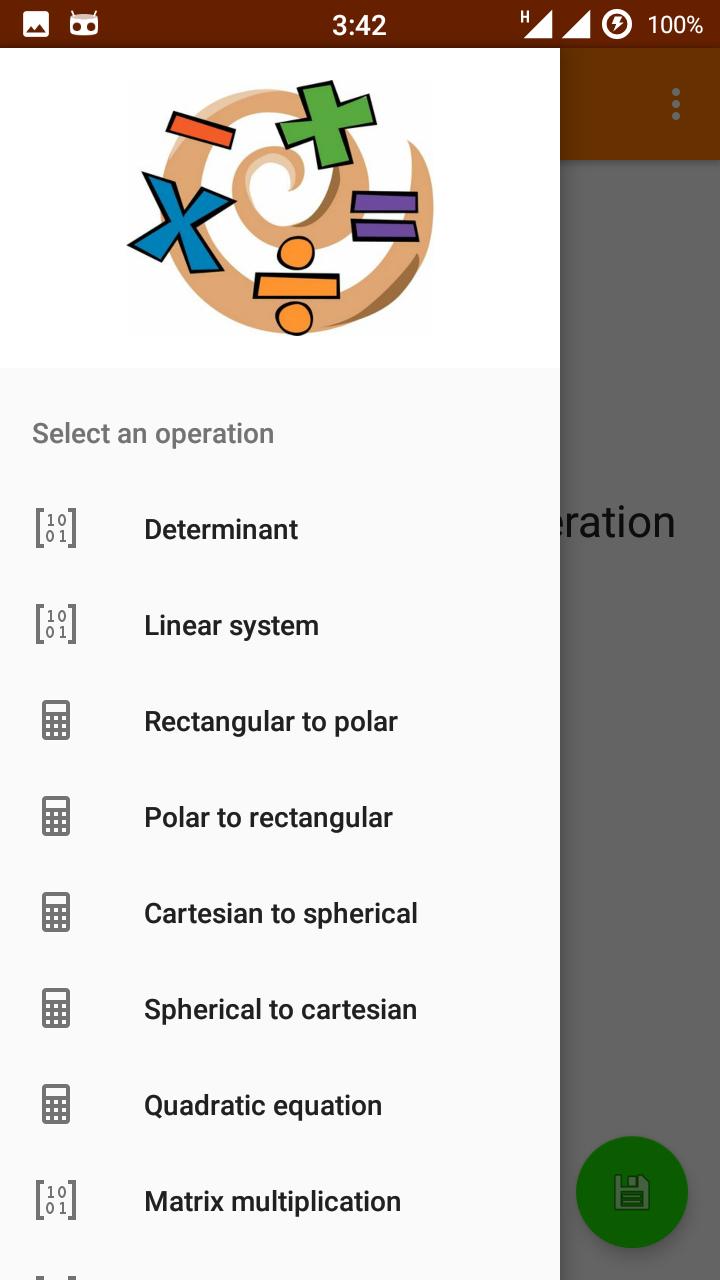Select Matrix multiplication from the drawer
Viewport: 720px width, 1280px height.
tap(272, 1200)
